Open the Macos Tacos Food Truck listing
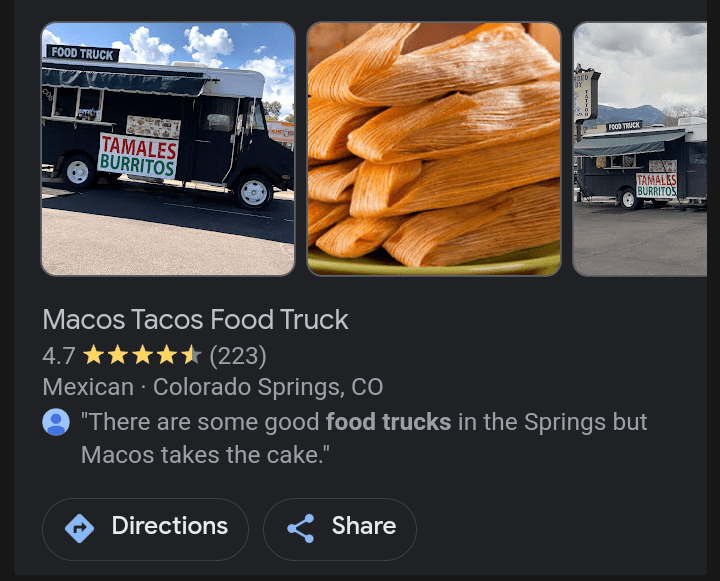 (x=196, y=321)
